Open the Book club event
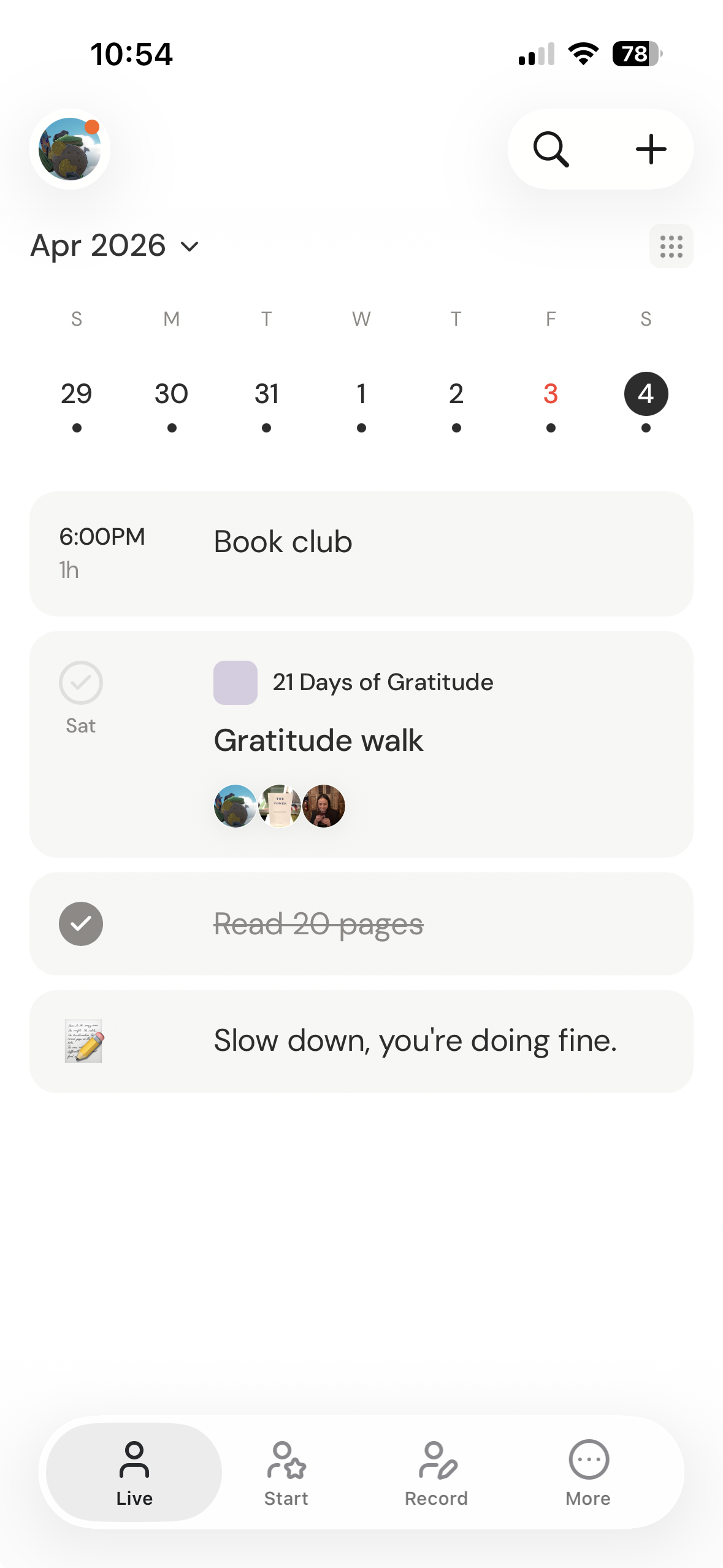This screenshot has width=723, height=1568. (361, 553)
